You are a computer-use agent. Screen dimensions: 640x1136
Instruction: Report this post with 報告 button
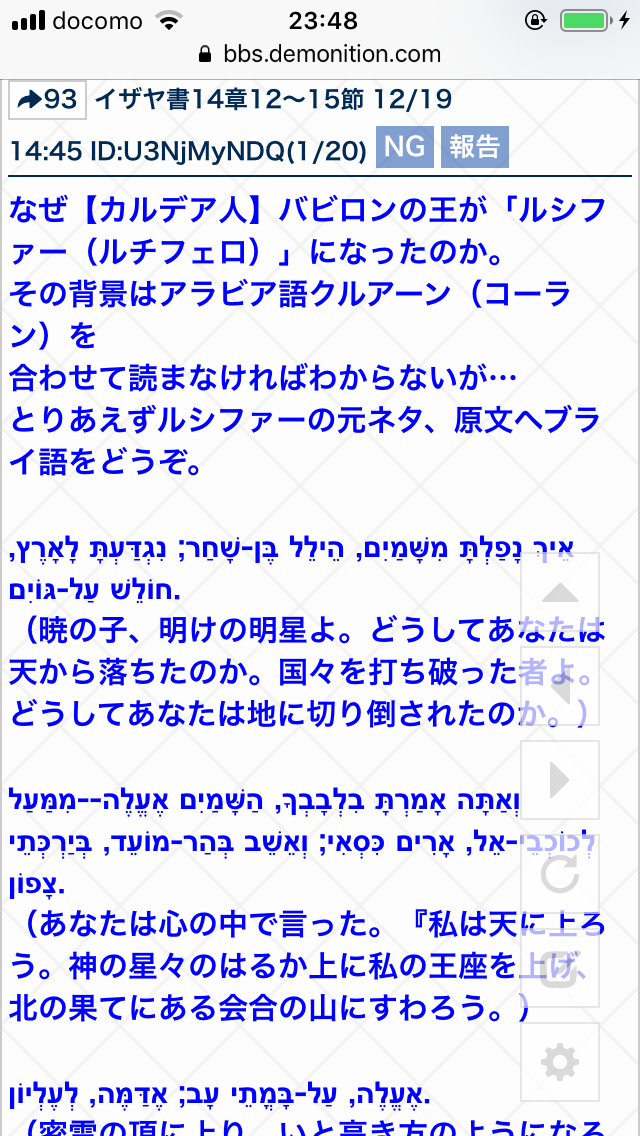pos(475,147)
